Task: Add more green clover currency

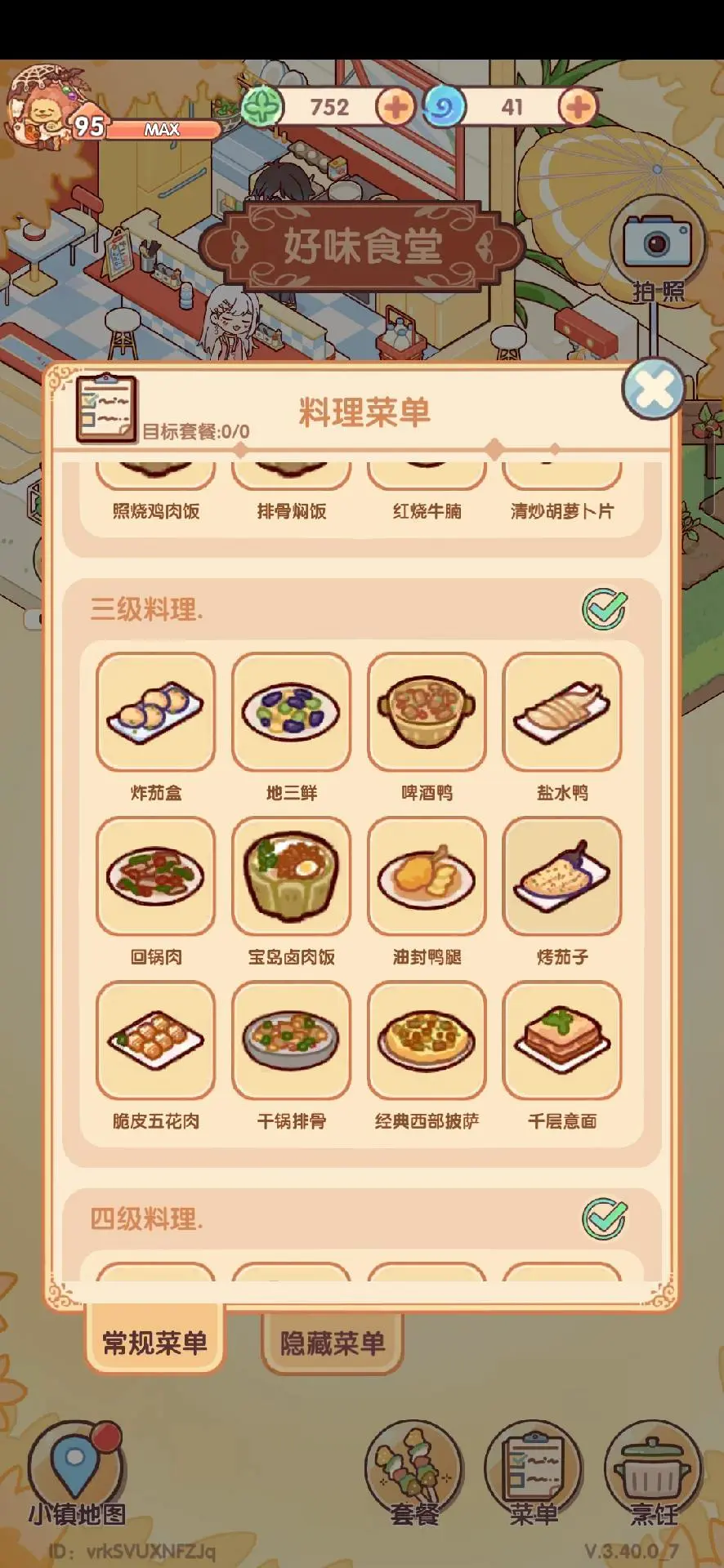Action: pyautogui.click(x=396, y=107)
